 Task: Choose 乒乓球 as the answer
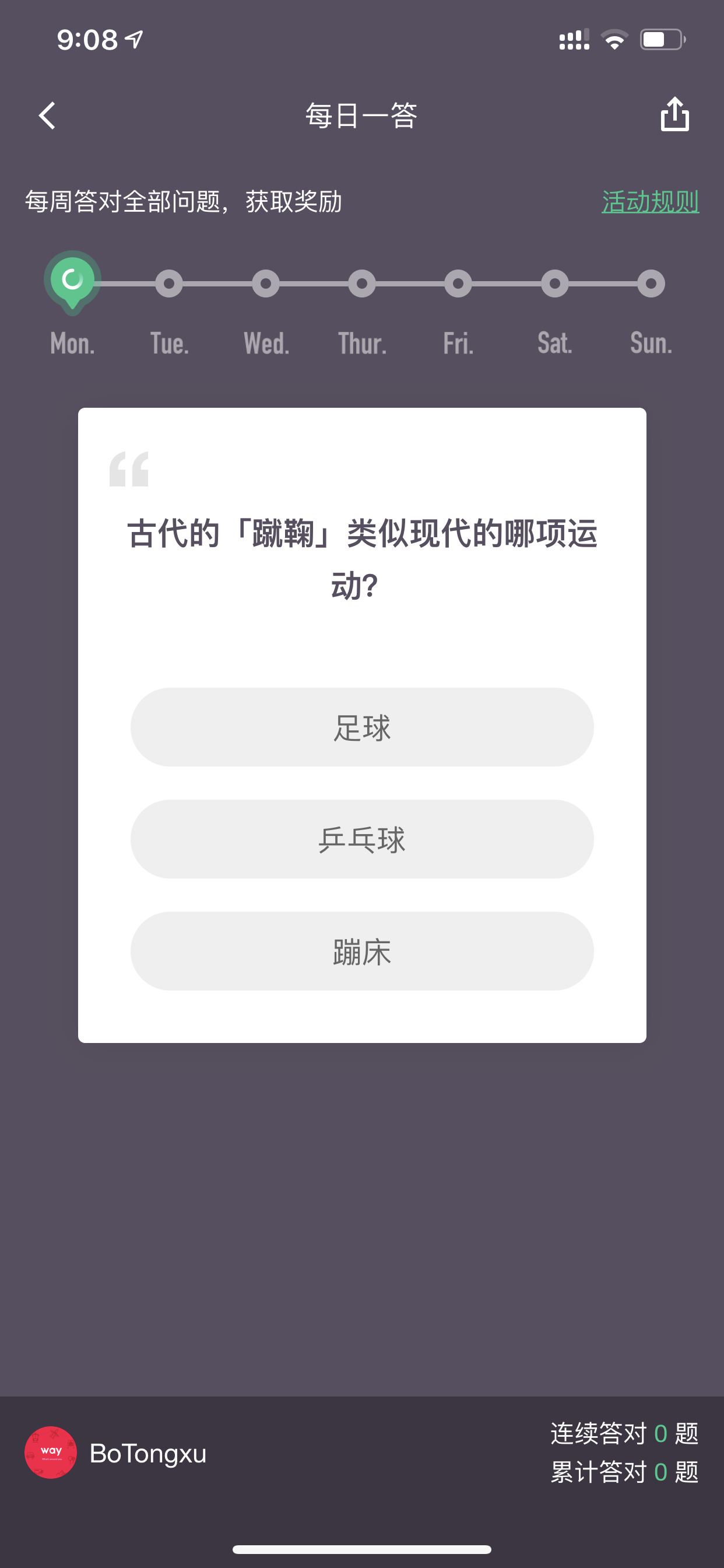(362, 839)
